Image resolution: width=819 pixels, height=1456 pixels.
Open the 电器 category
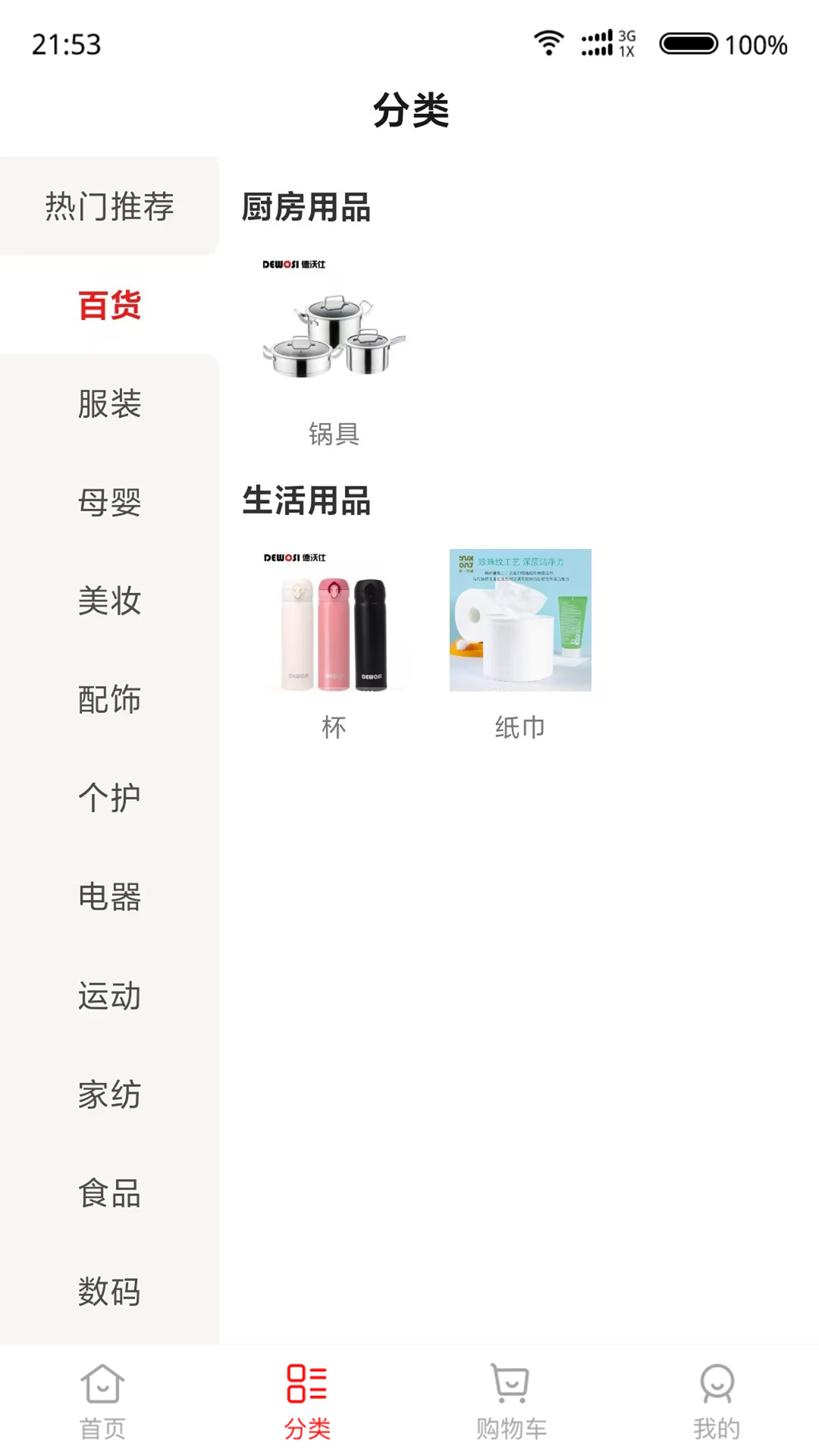click(x=109, y=896)
